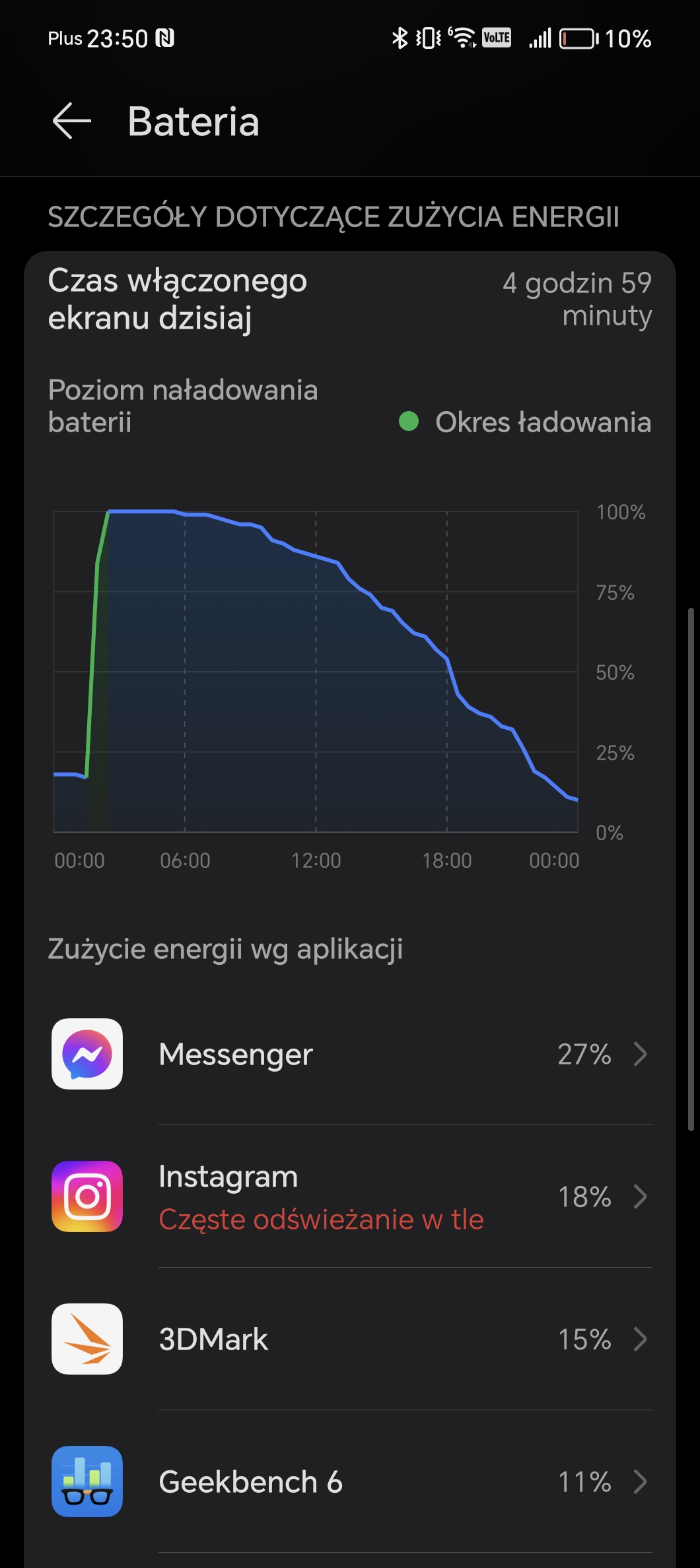Open Messenger battery usage details
This screenshot has height=1568, width=700.
350,1054
